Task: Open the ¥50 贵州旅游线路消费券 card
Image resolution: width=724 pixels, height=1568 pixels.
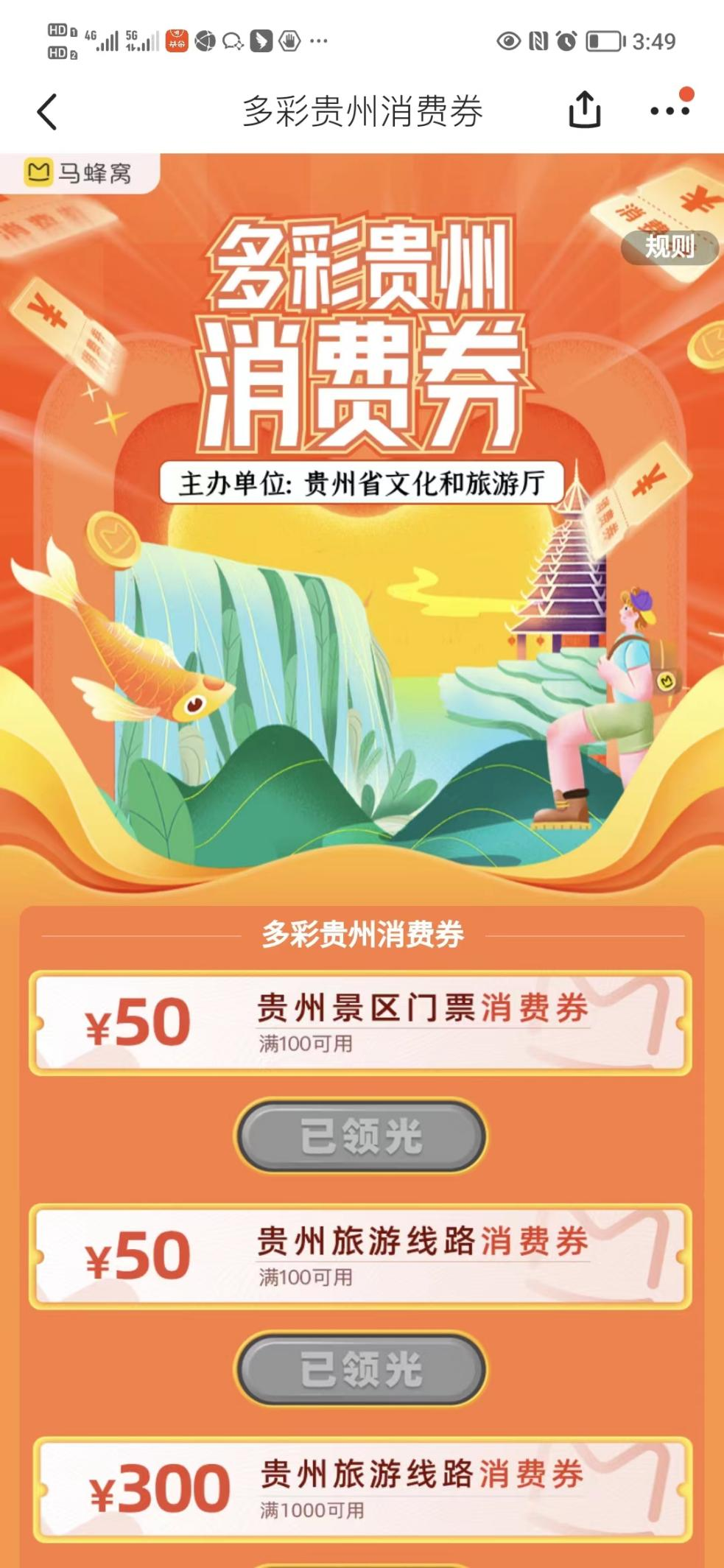Action: click(x=361, y=1256)
